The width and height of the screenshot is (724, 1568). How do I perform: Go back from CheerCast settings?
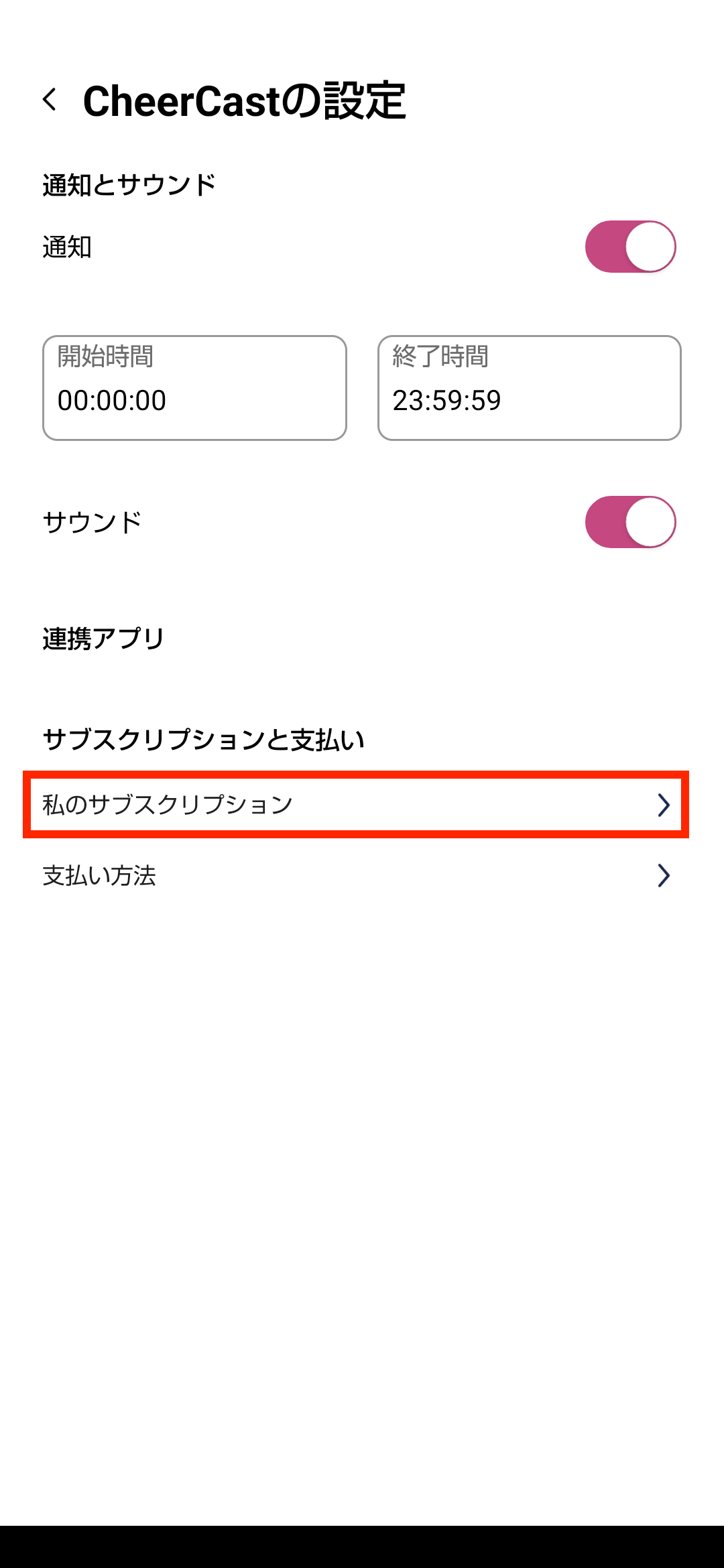point(50,100)
